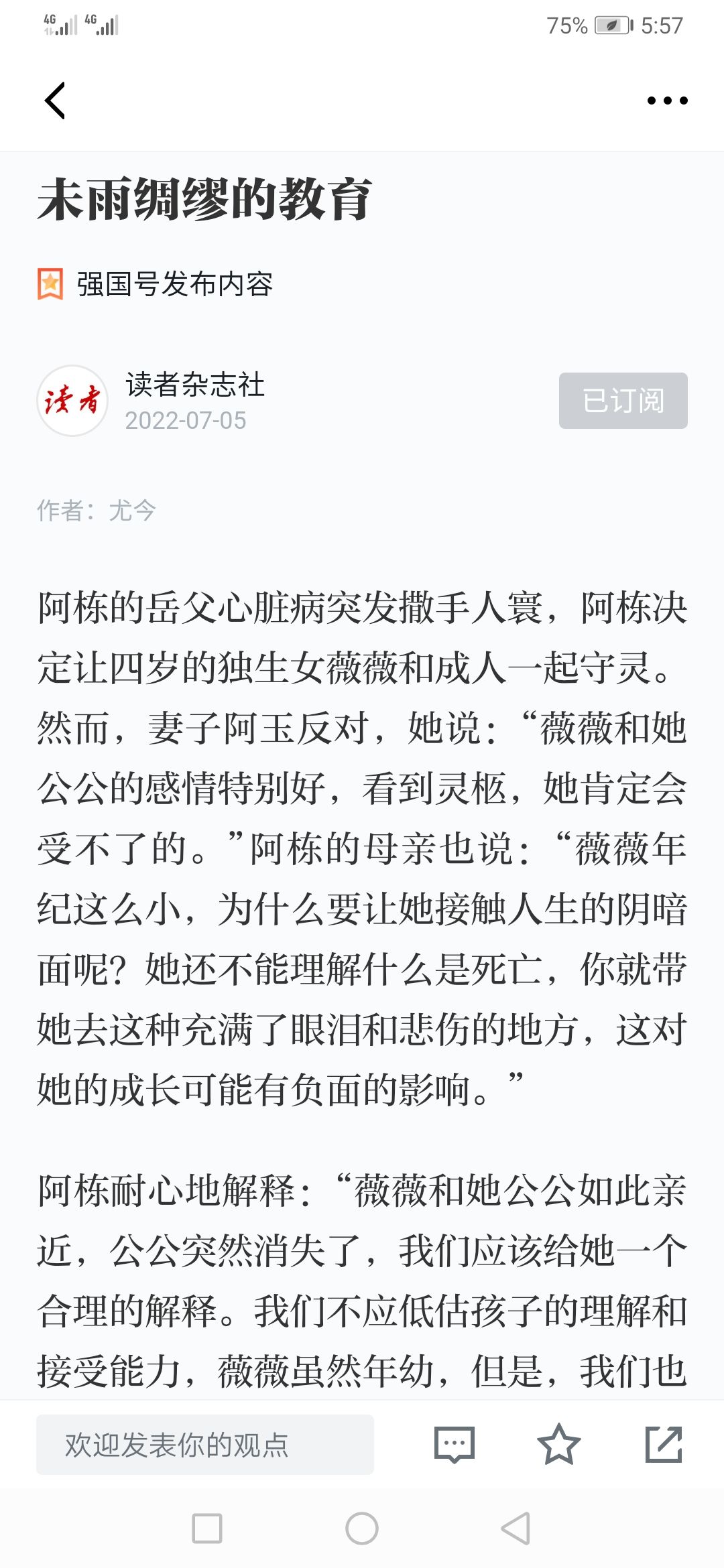Open 读者杂志社 publisher avatar
Viewport: 724px width, 1568px height.
pyautogui.click(x=72, y=401)
